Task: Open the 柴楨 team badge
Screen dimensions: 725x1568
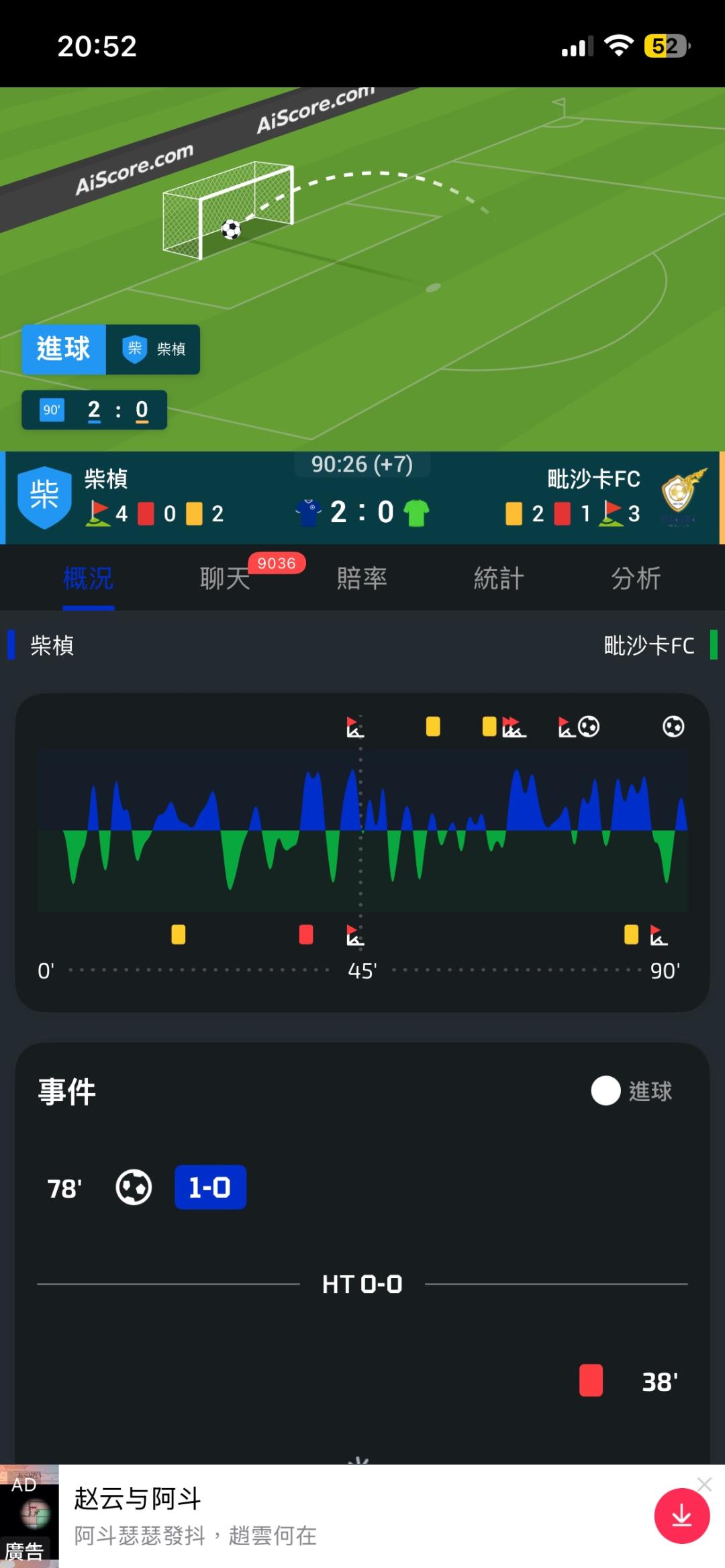Action: click(x=44, y=497)
